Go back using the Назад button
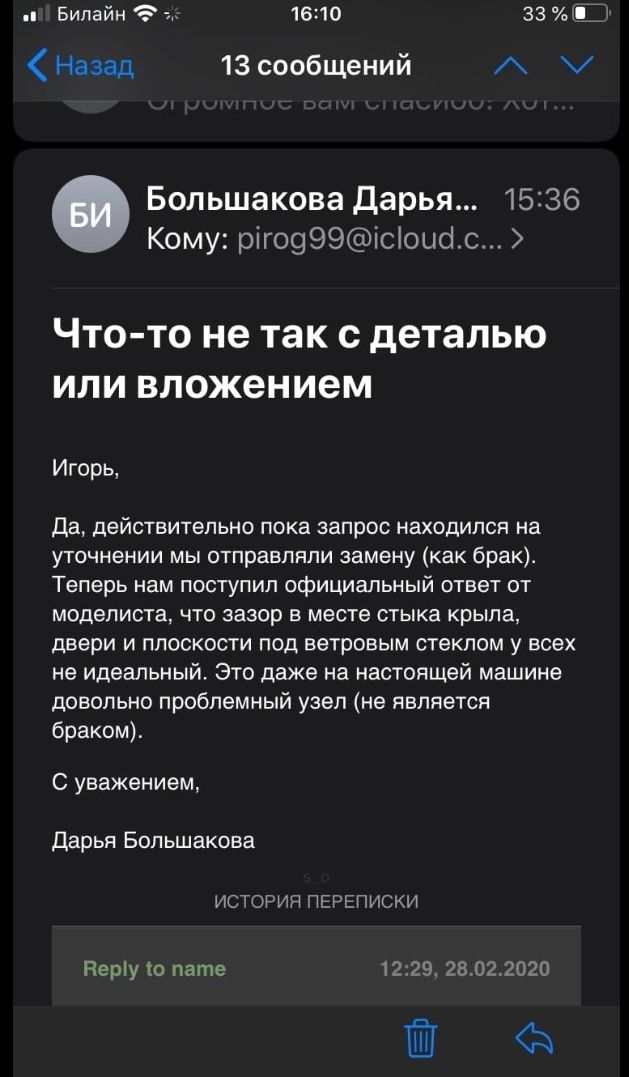The height and width of the screenshot is (1077, 629). click(x=80, y=66)
